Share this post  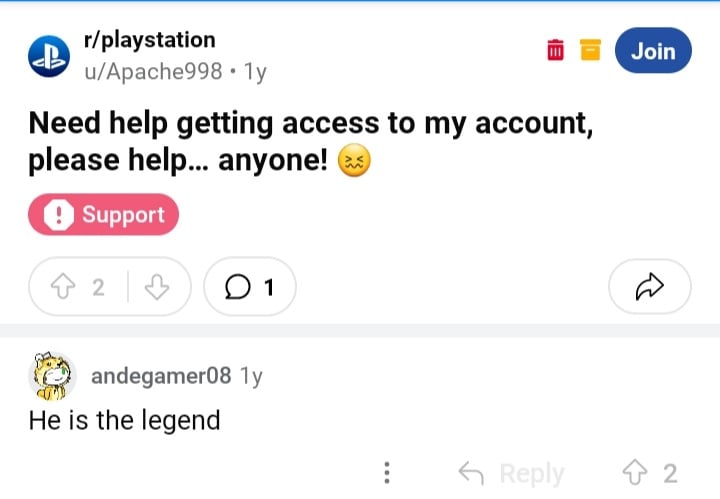pos(650,288)
